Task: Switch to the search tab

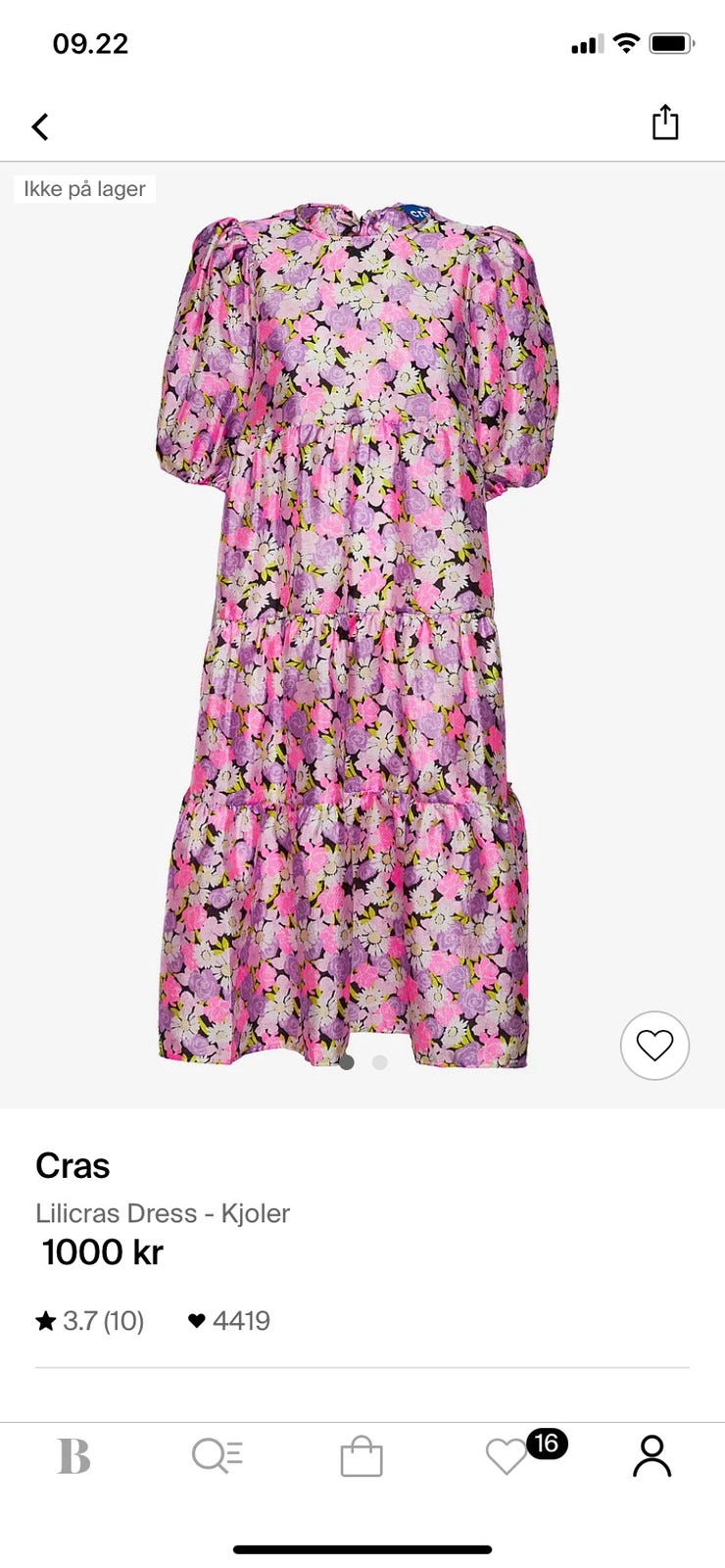Action: pyautogui.click(x=217, y=1456)
